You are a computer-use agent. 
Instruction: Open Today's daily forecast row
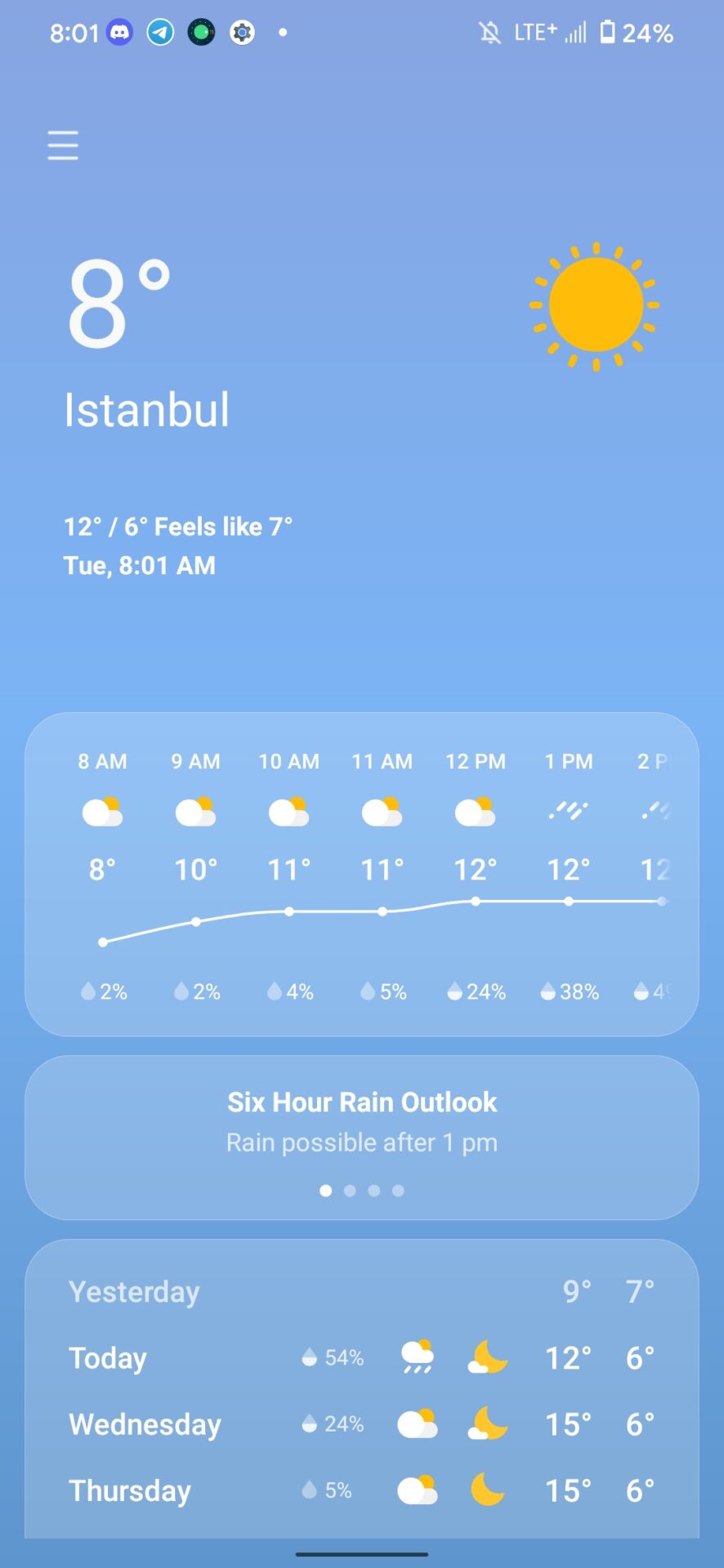(x=361, y=1358)
